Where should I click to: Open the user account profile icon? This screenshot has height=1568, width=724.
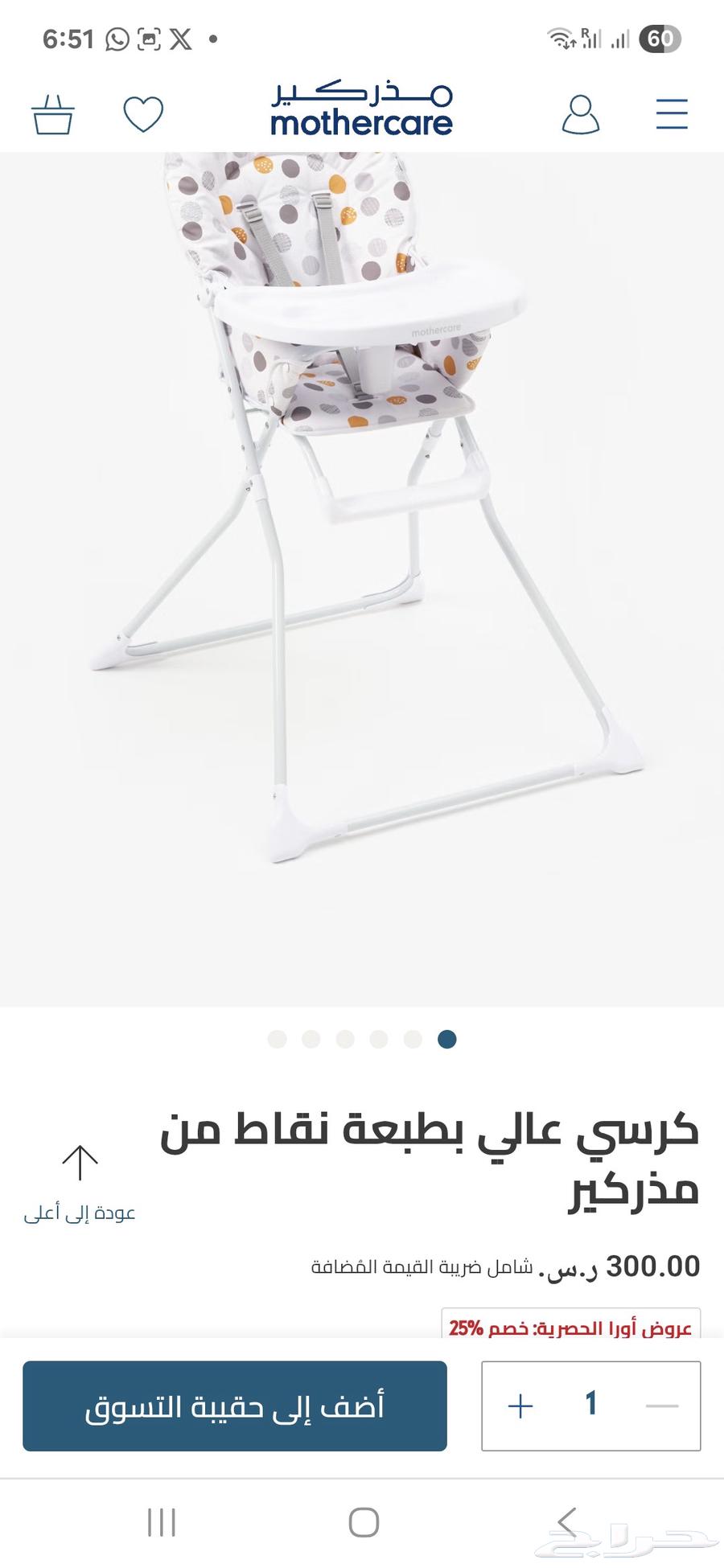click(582, 113)
